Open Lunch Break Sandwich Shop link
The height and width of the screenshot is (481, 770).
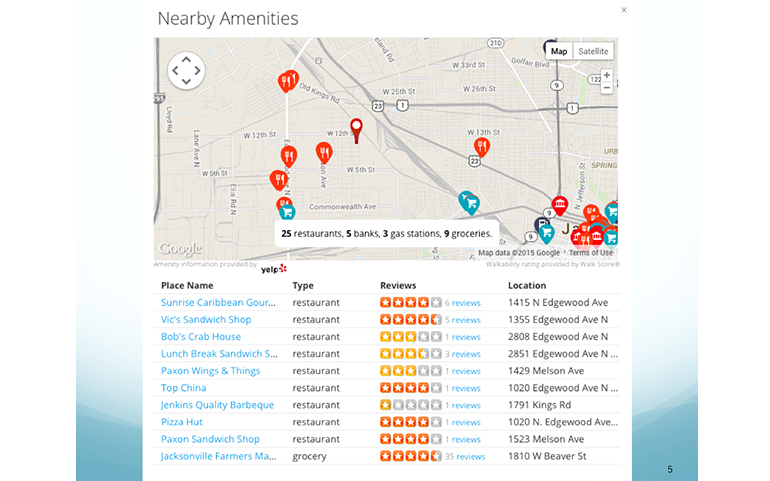coord(218,354)
